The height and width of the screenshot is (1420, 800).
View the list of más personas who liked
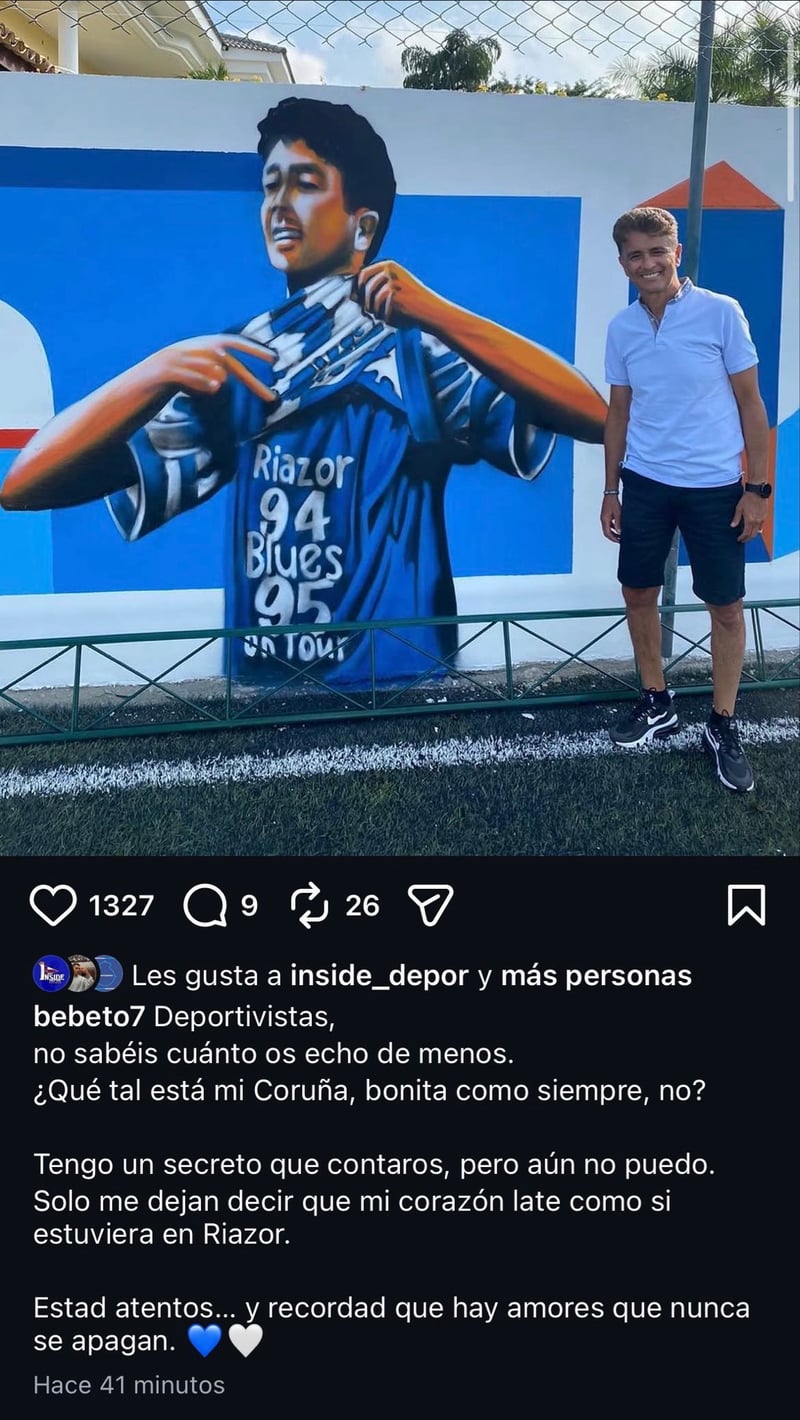pos(596,975)
